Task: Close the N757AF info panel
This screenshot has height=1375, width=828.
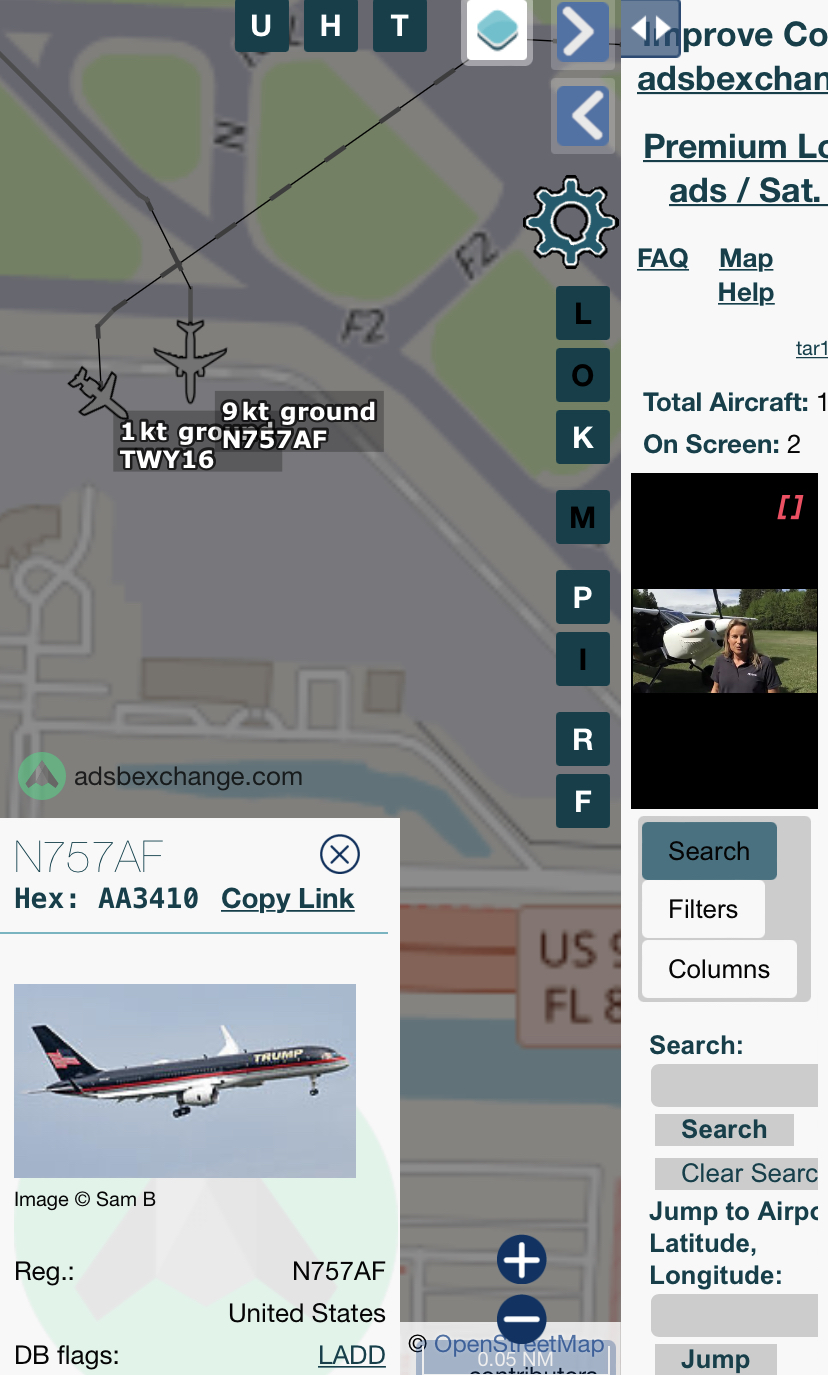Action: click(x=340, y=854)
